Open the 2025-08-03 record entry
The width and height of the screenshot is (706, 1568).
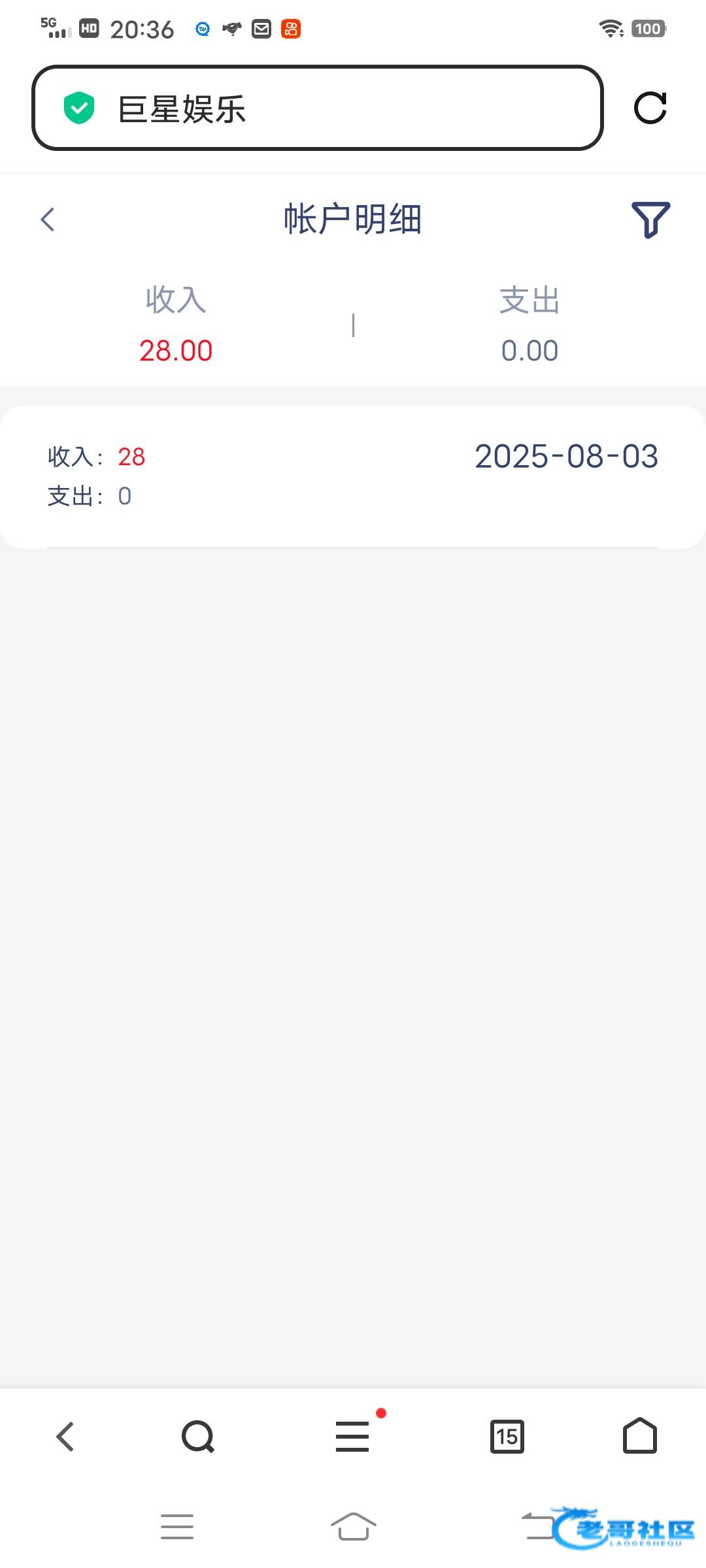pos(353,476)
